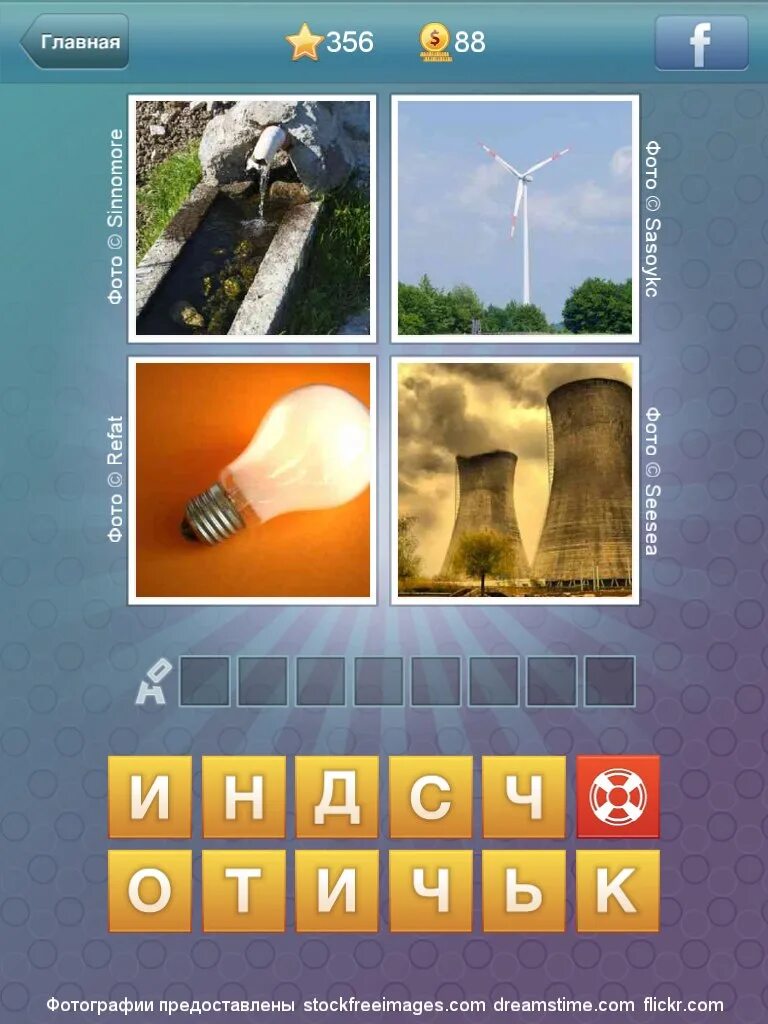The height and width of the screenshot is (1024, 768).
Task: Go back to Главная screen
Action: click(x=76, y=42)
